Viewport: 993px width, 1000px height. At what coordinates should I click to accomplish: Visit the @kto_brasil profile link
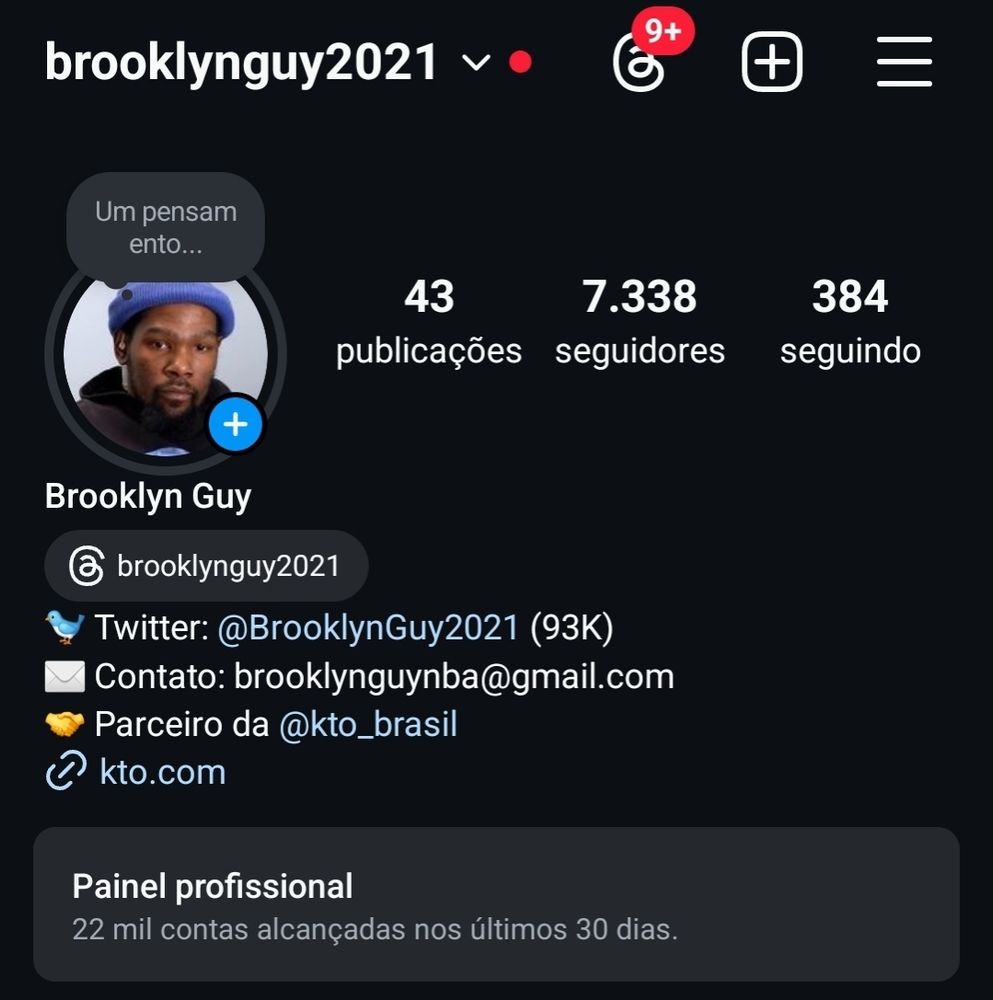[x=367, y=724]
